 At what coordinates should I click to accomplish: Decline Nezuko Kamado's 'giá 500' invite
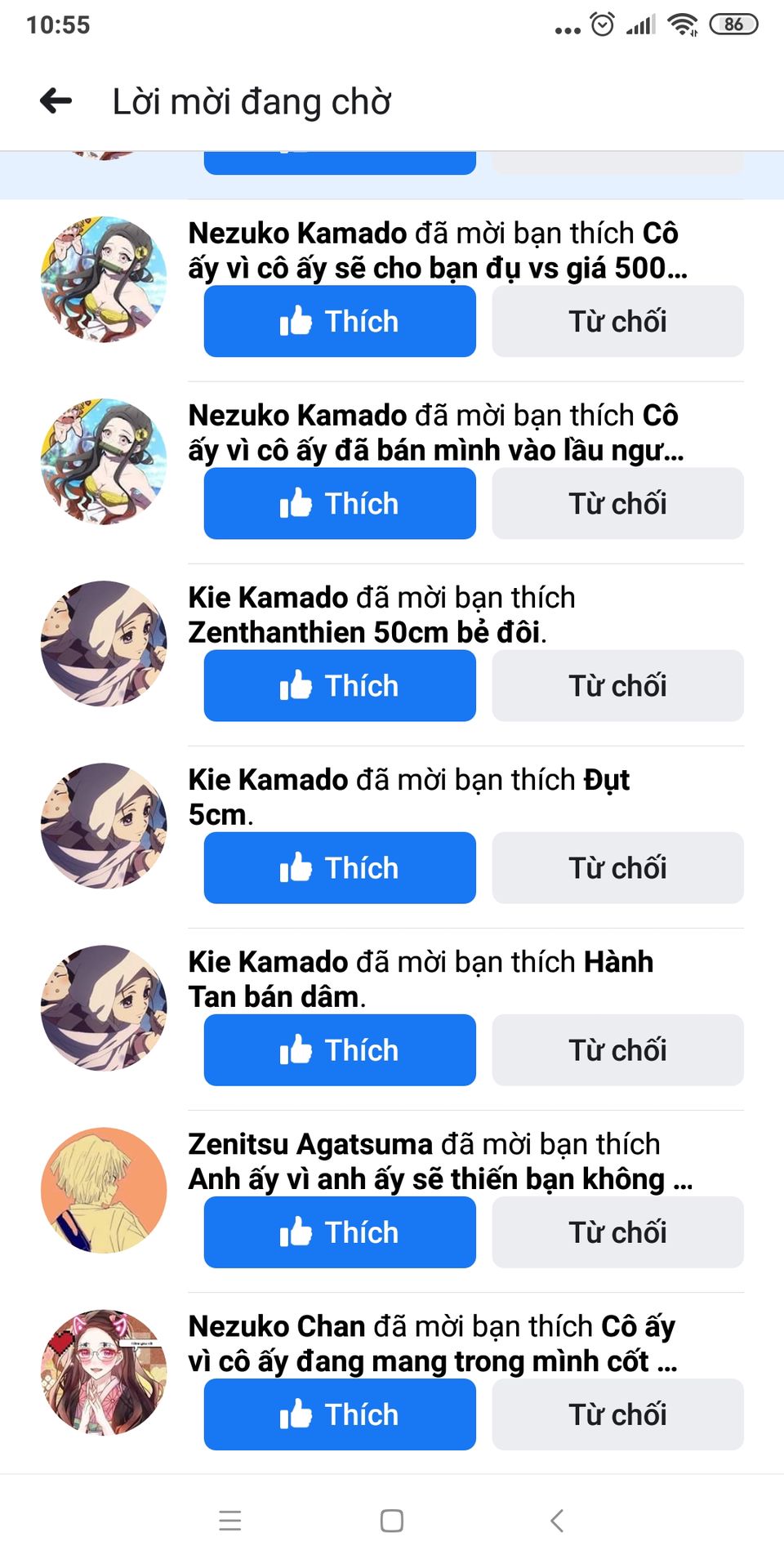(x=617, y=321)
